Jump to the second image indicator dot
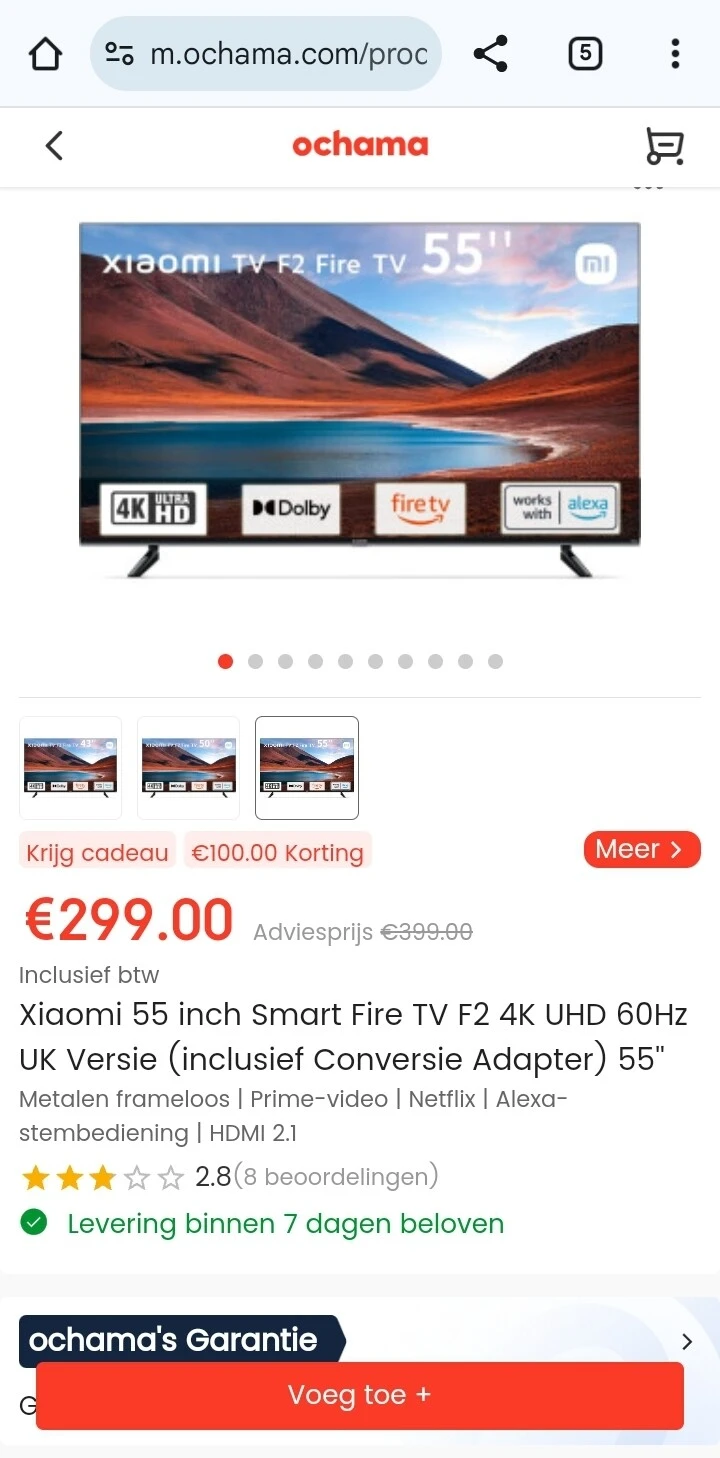The height and width of the screenshot is (1458, 720). coord(255,661)
